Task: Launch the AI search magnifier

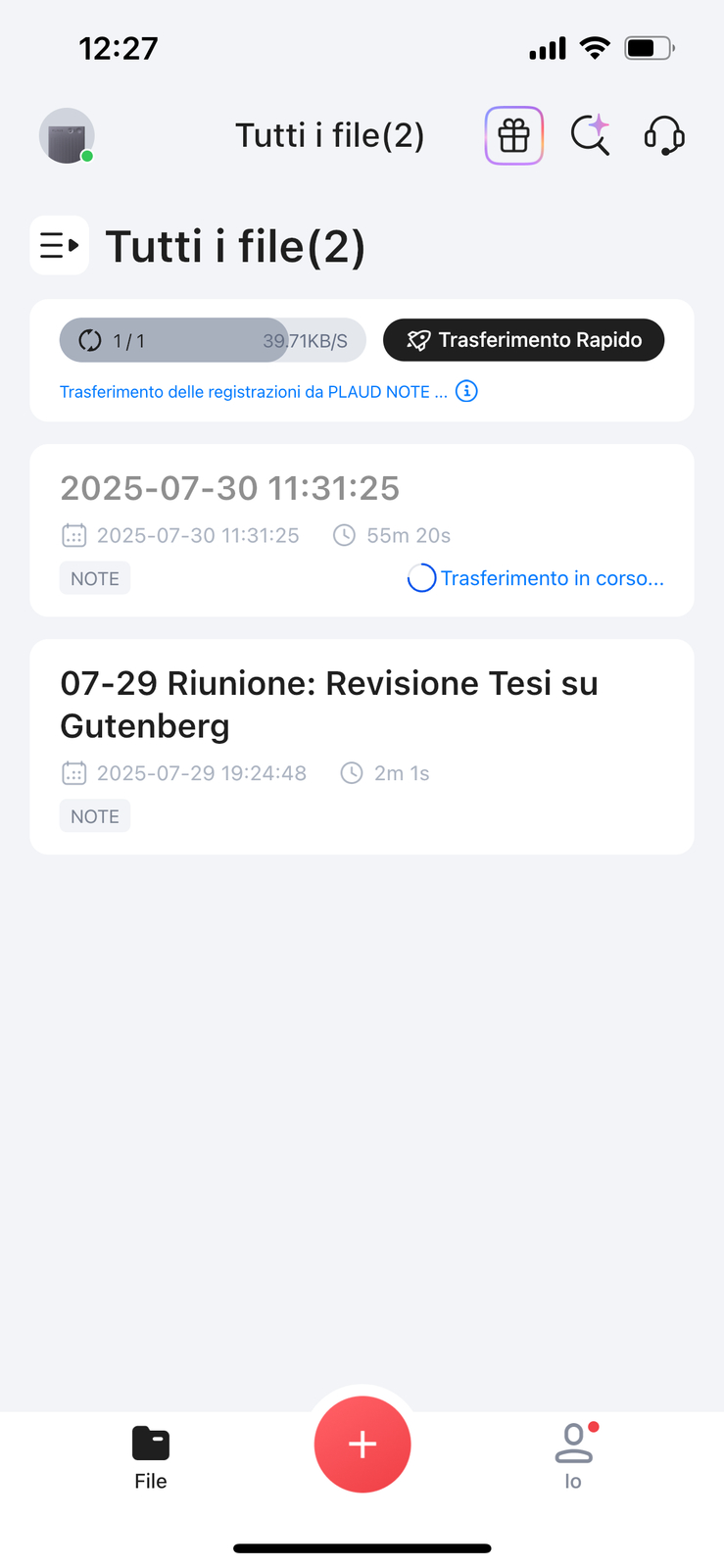Action: click(x=591, y=136)
